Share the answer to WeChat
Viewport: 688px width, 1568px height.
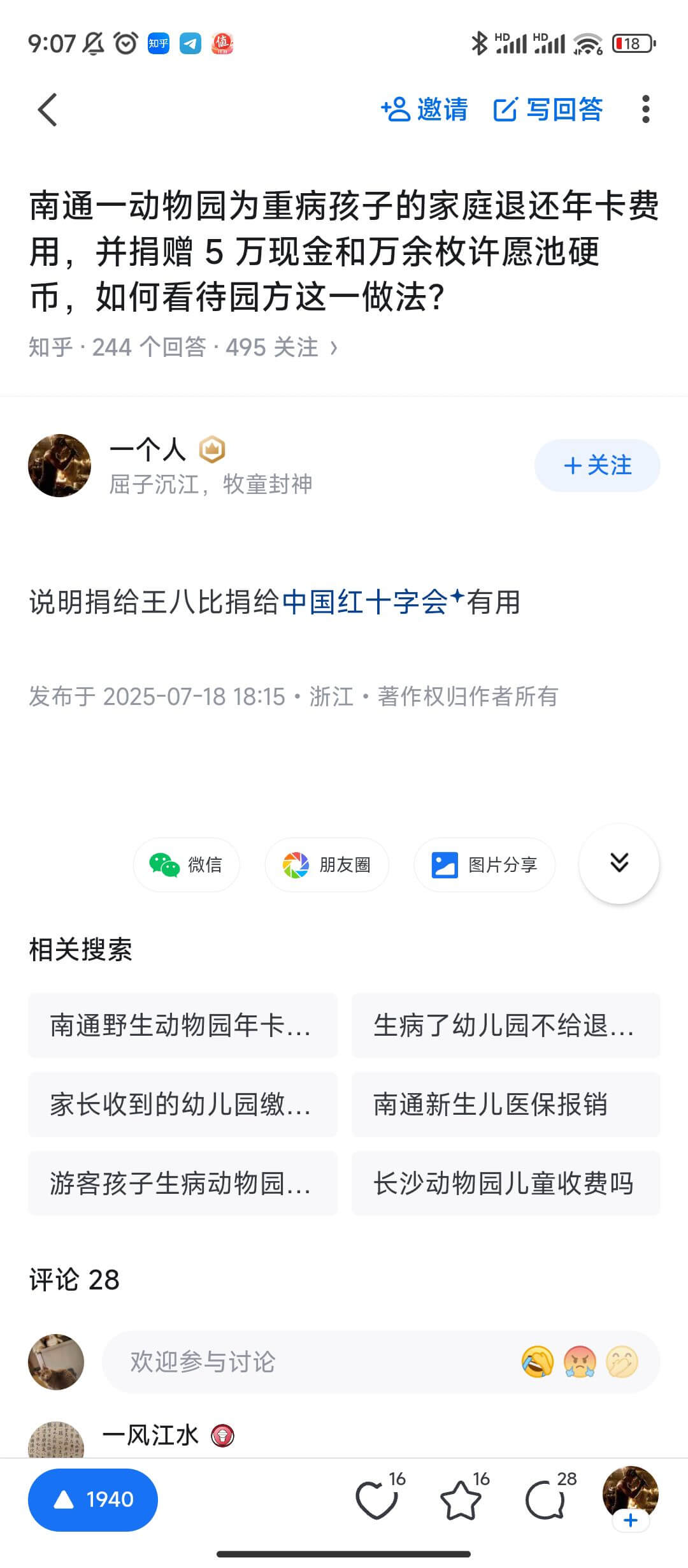[x=186, y=864]
